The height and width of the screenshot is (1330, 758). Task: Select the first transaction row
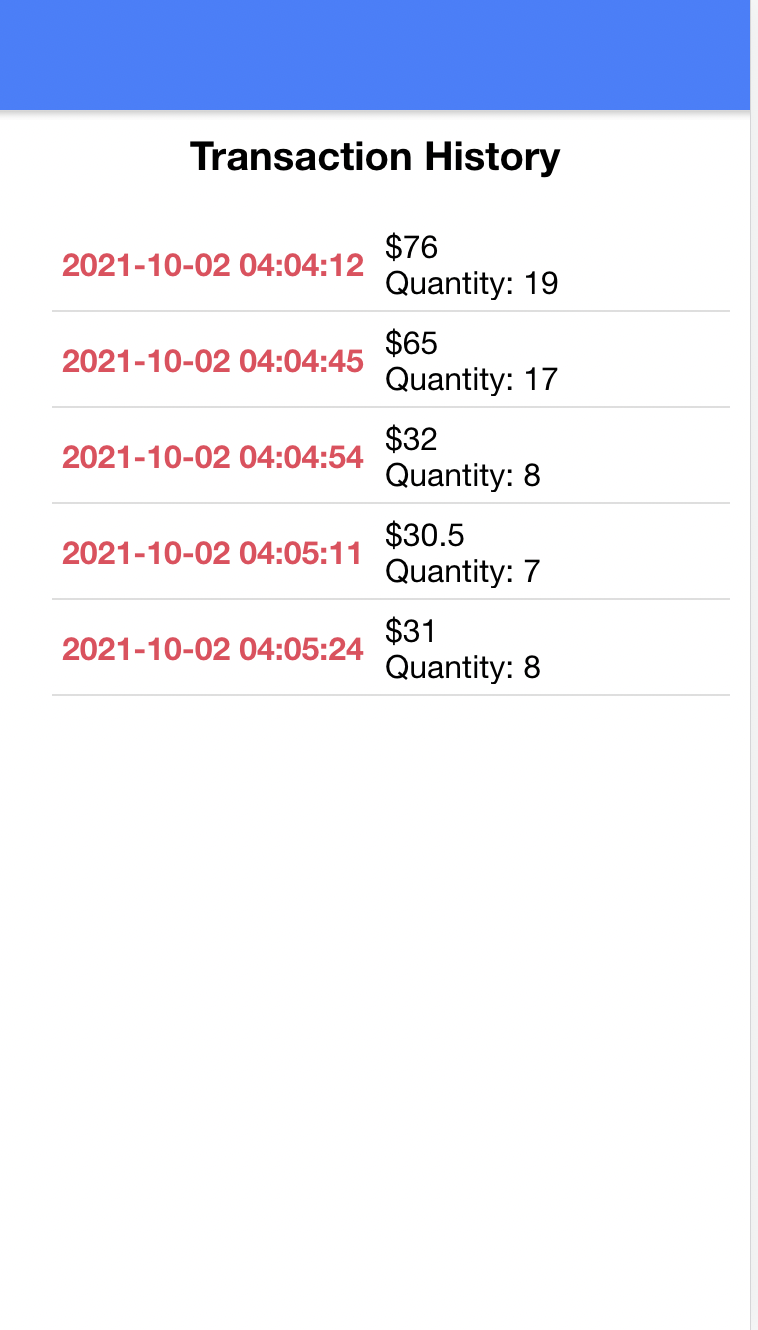pos(390,265)
